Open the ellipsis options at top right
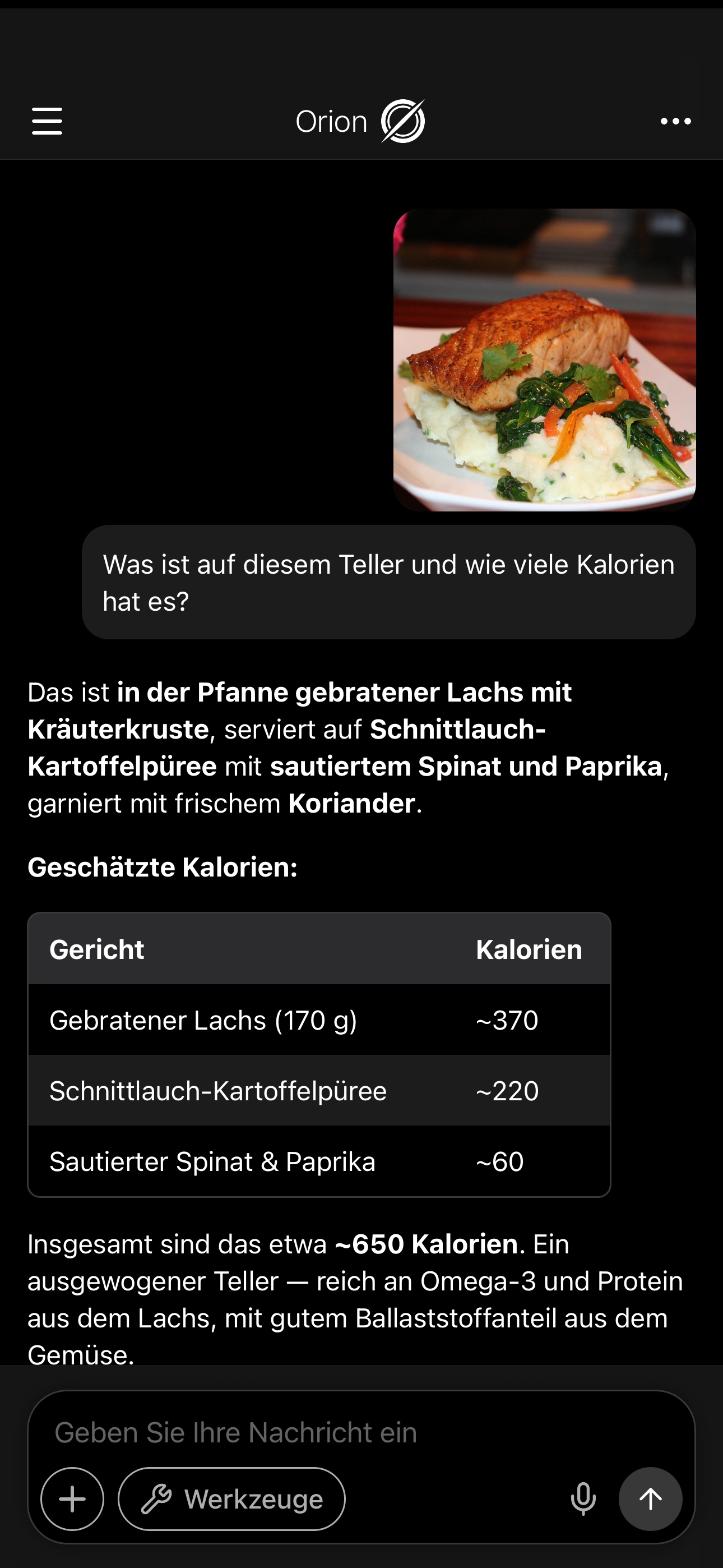 675,121
